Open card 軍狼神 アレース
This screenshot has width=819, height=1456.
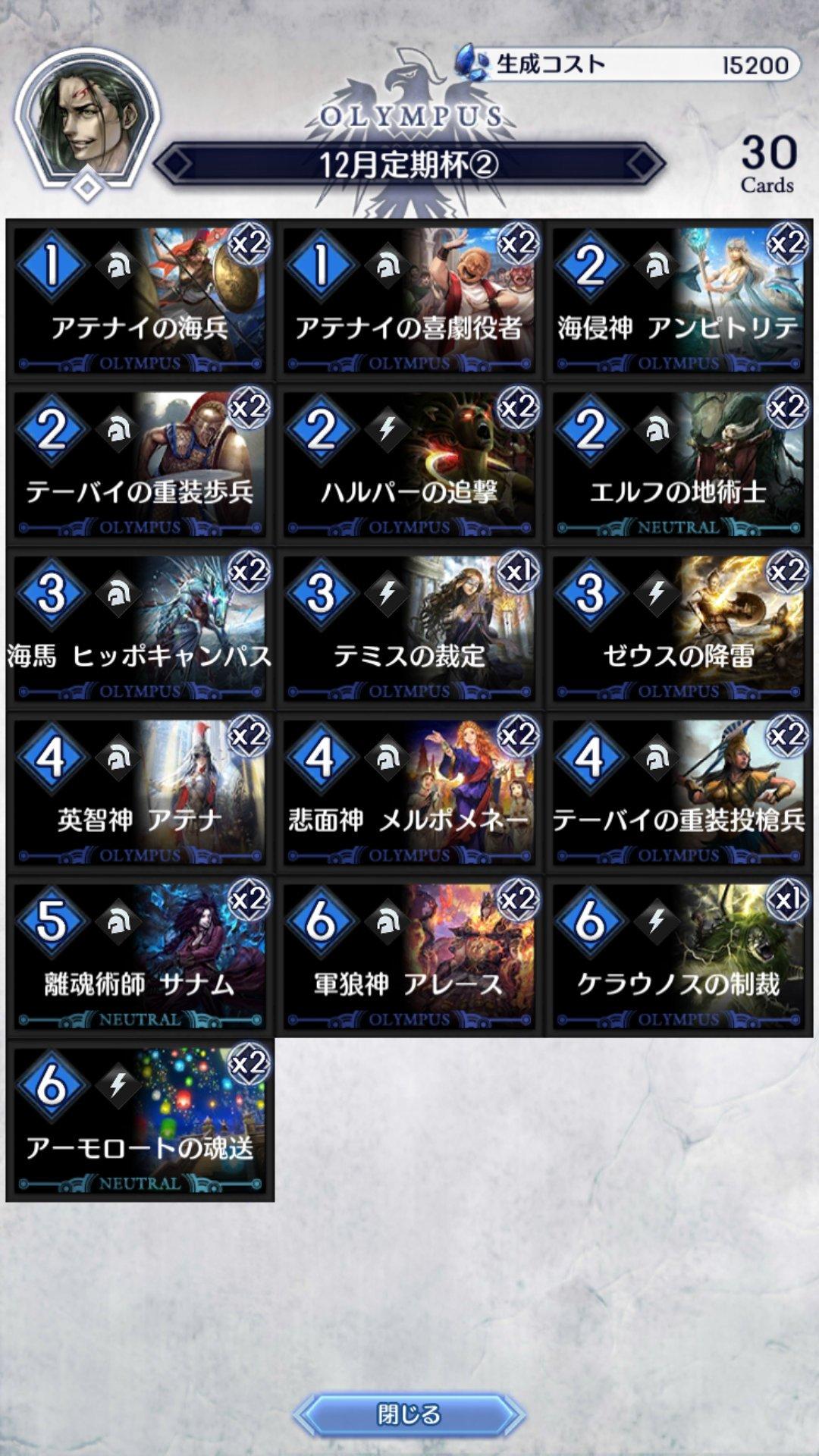(x=409, y=956)
